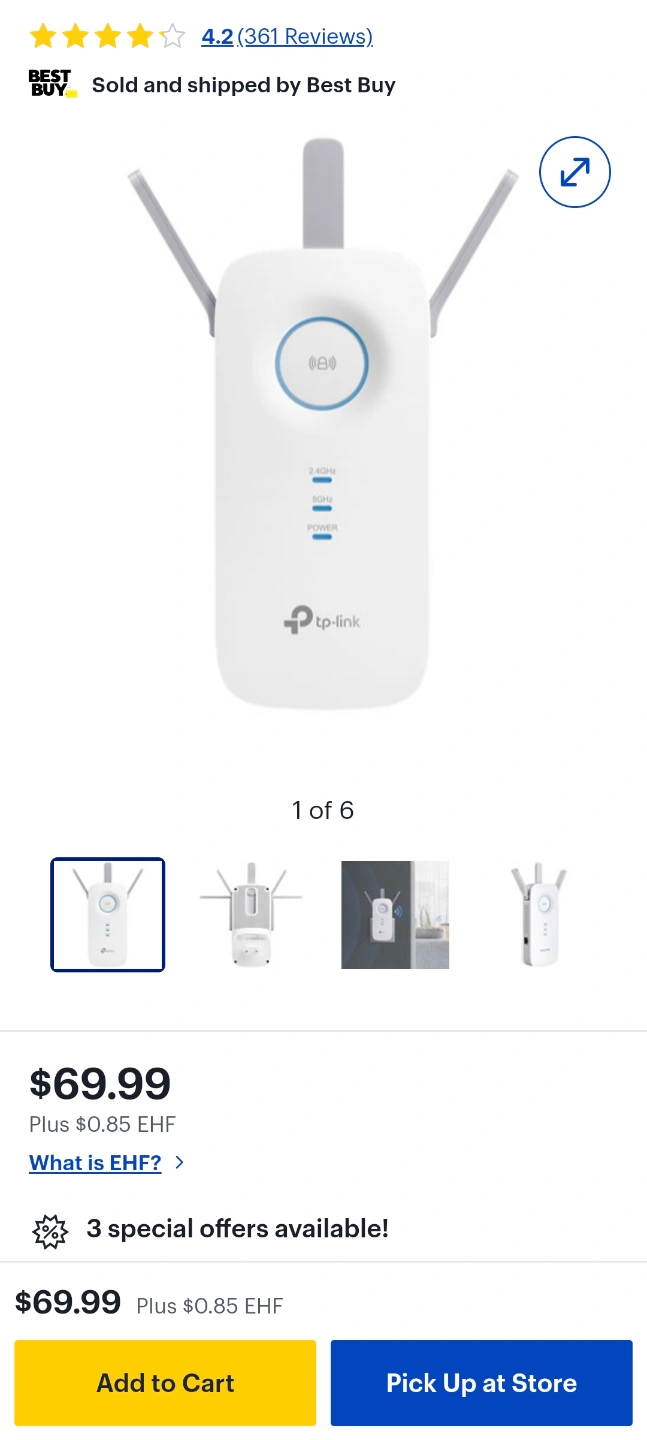Select the fourth side-view thumbnail
Image resolution: width=647 pixels, height=1440 pixels.
[x=539, y=915]
